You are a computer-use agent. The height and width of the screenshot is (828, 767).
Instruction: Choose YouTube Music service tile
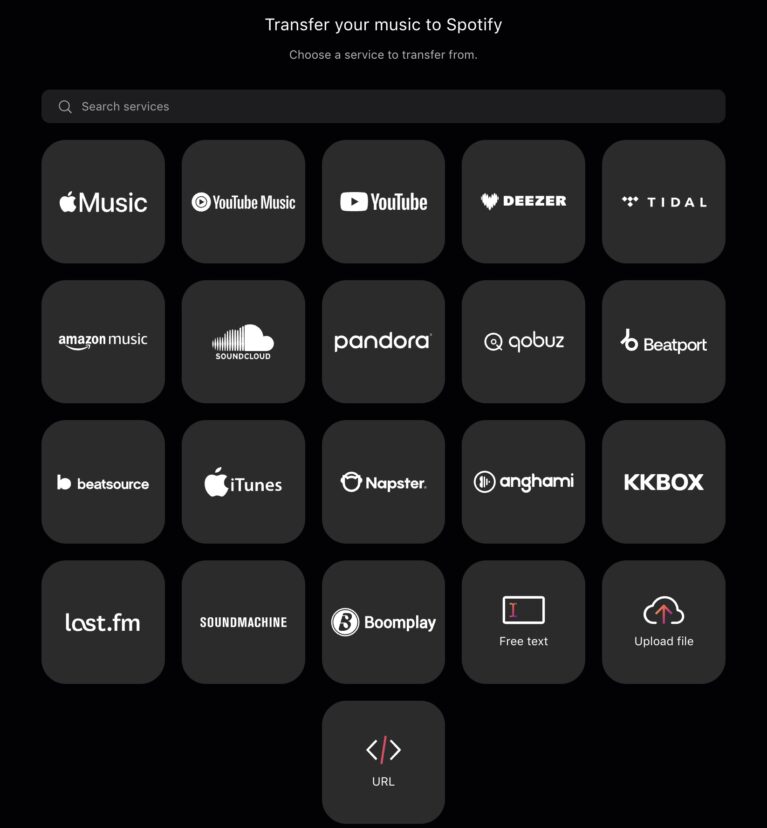243,202
